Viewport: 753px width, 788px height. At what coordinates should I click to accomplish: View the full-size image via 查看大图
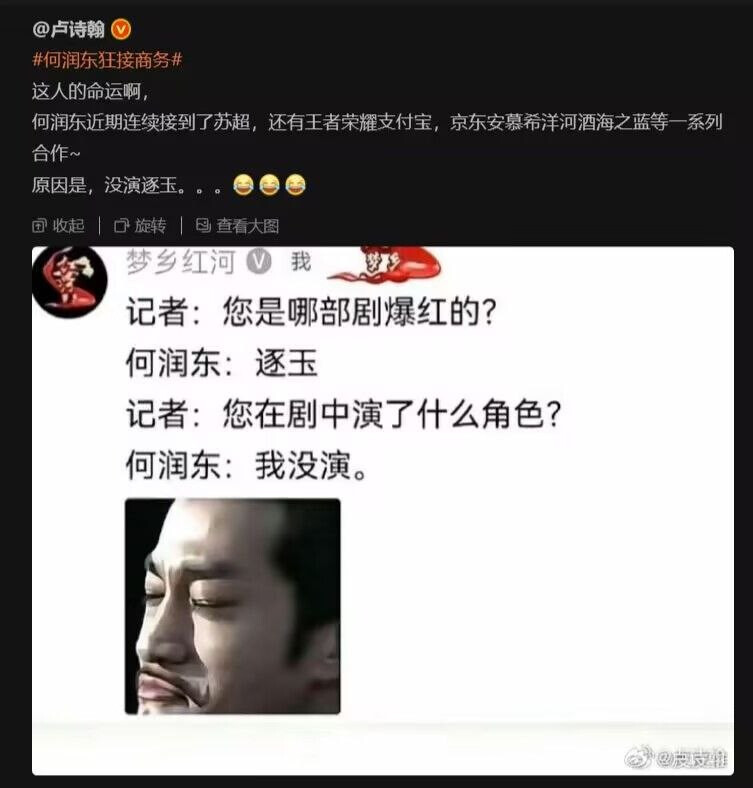point(237,226)
